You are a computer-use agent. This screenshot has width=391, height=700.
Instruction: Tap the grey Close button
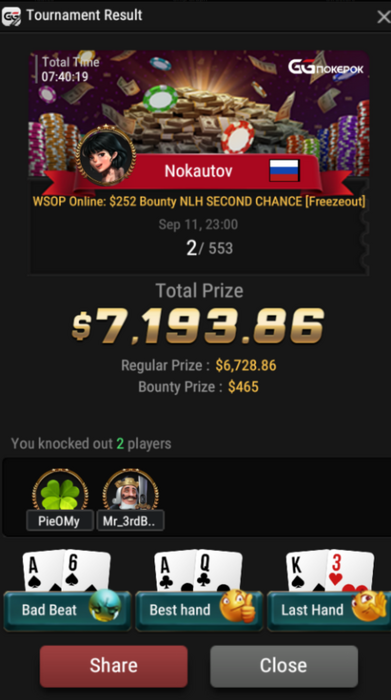coord(284,666)
